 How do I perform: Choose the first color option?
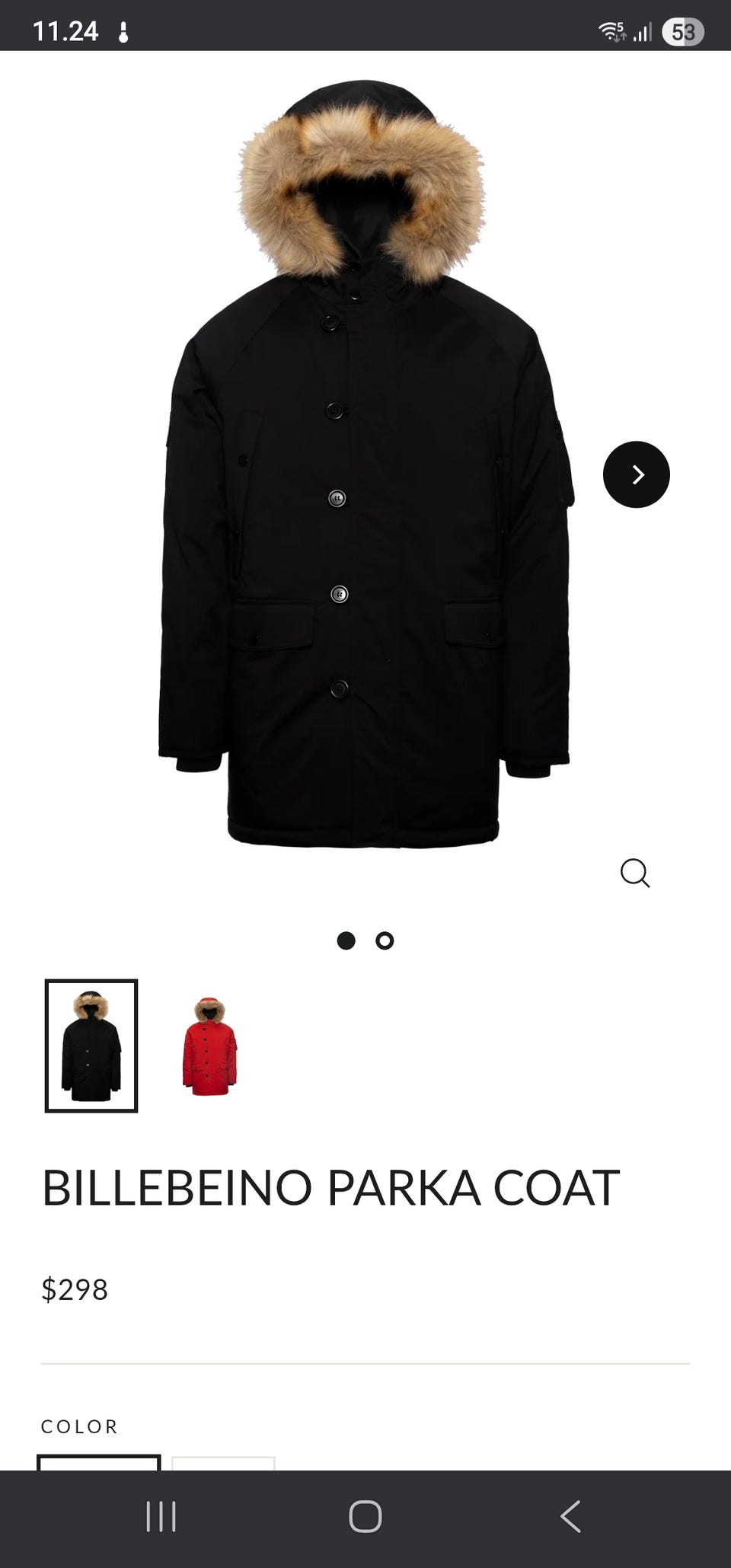coord(99,1462)
